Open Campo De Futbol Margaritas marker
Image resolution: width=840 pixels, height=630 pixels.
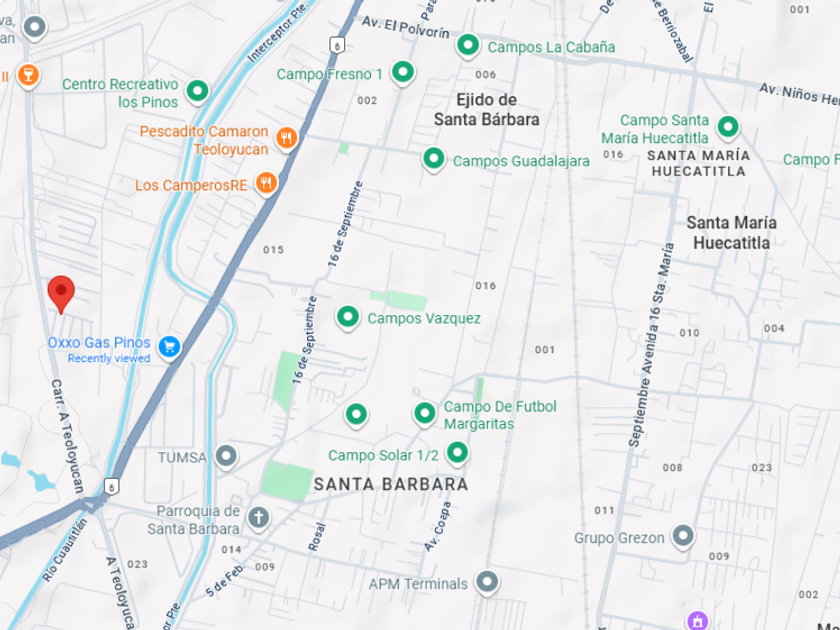pyautogui.click(x=425, y=414)
